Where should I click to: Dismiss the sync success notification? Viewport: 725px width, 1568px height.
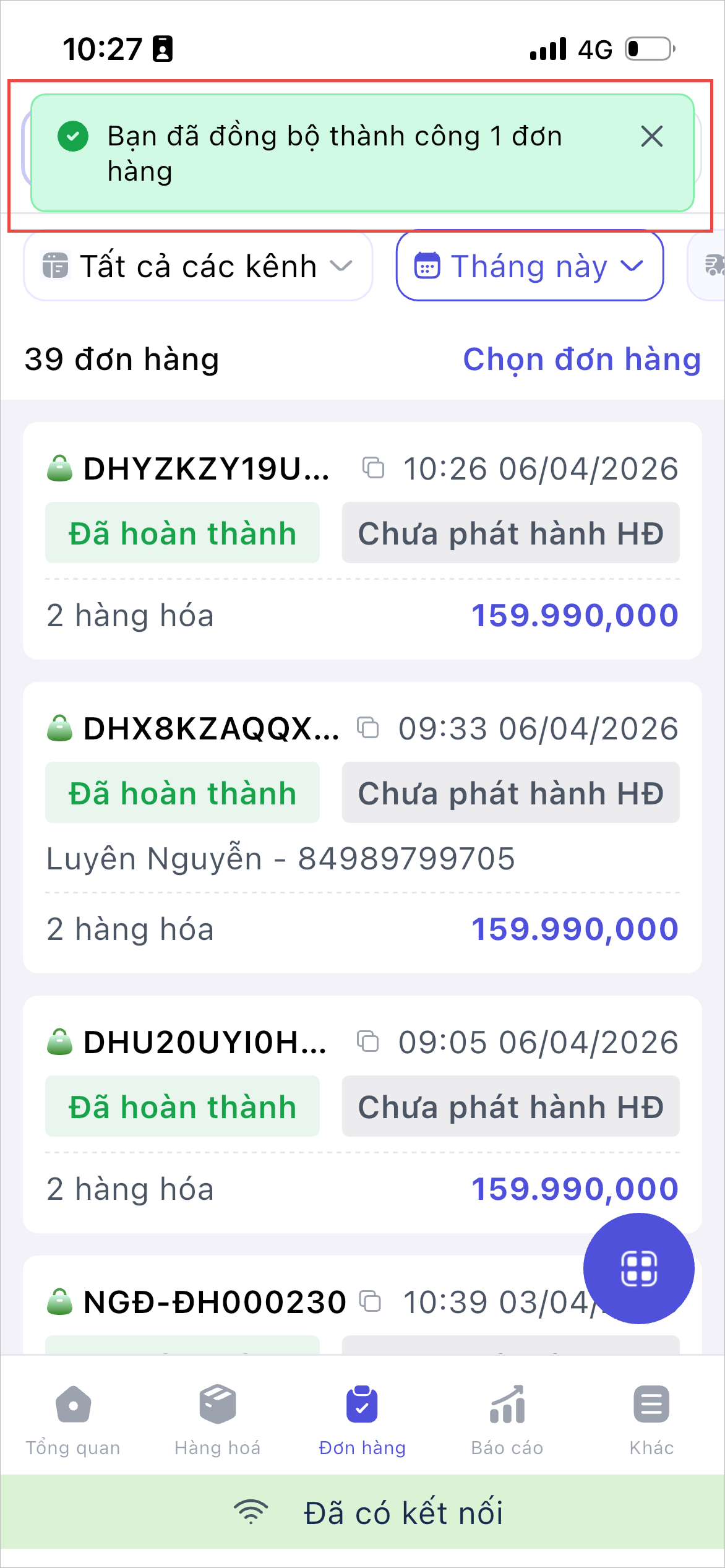click(651, 137)
